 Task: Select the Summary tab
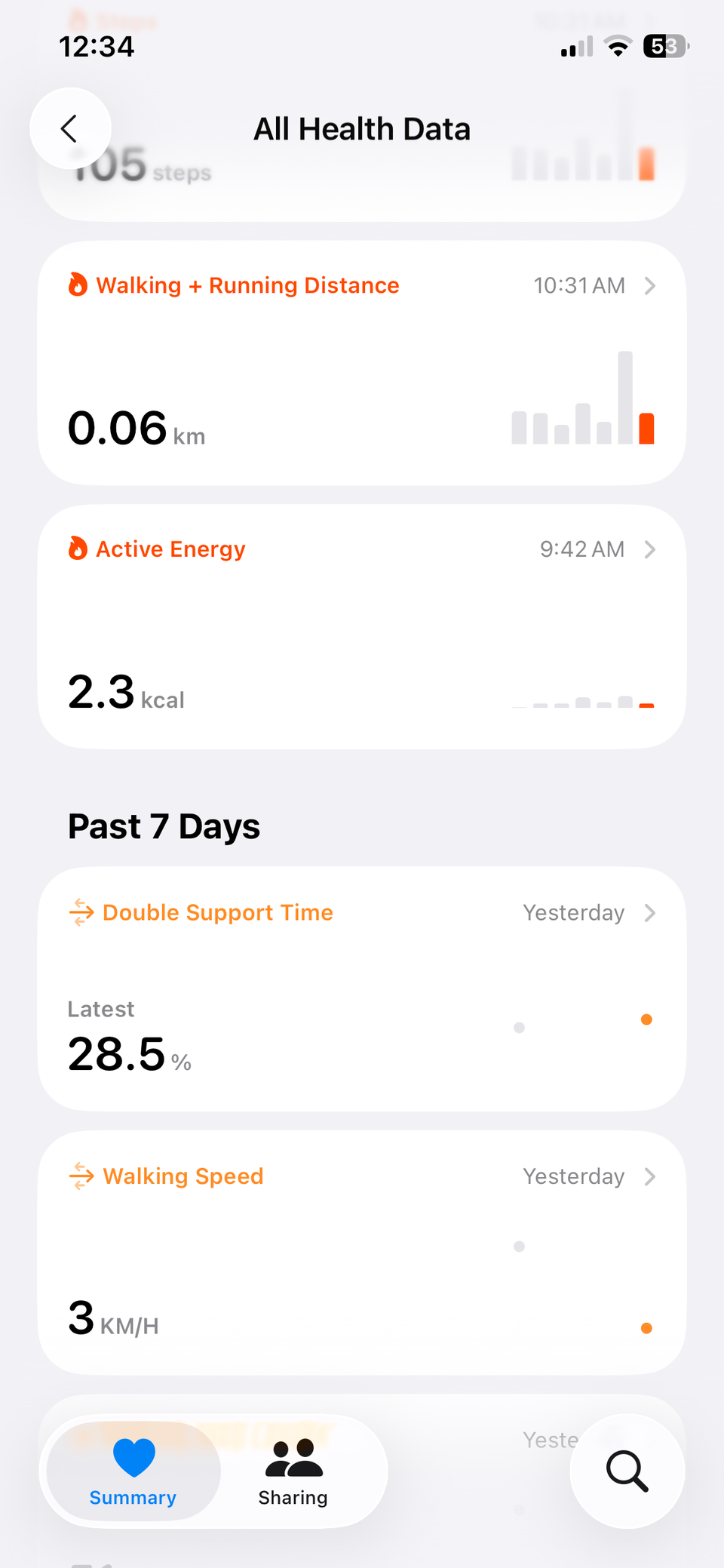[133, 1473]
